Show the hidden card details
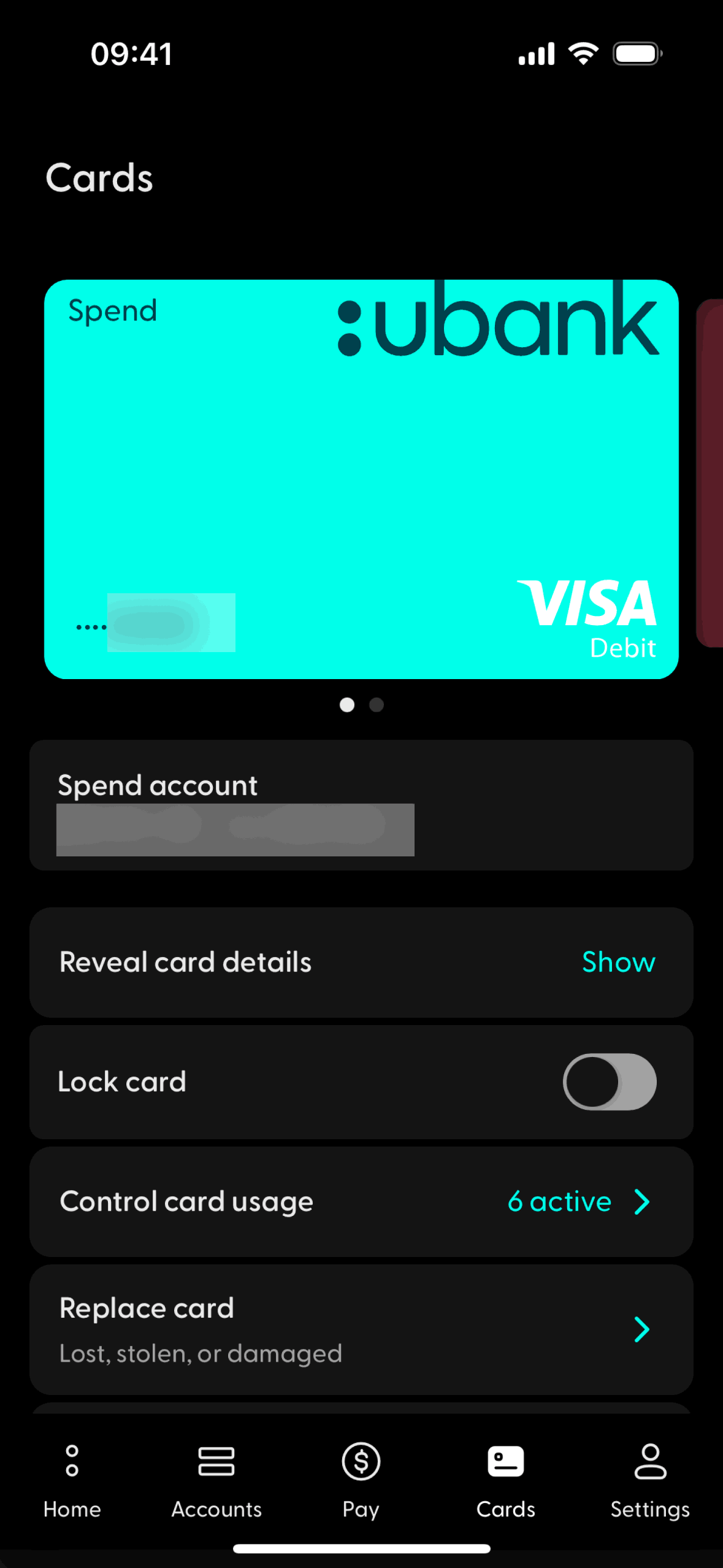 (x=618, y=962)
